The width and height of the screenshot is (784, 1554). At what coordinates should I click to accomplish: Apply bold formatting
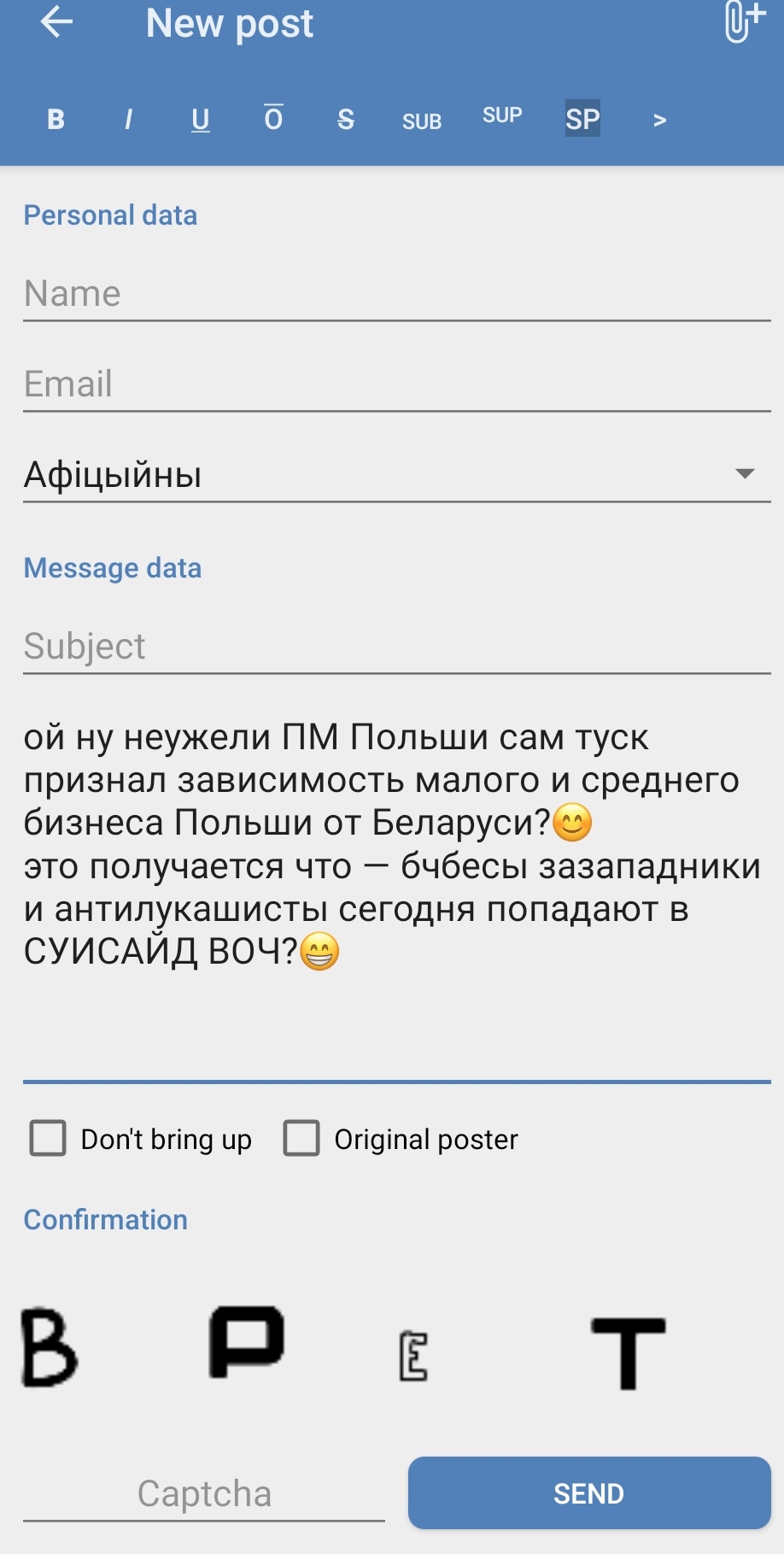56,120
